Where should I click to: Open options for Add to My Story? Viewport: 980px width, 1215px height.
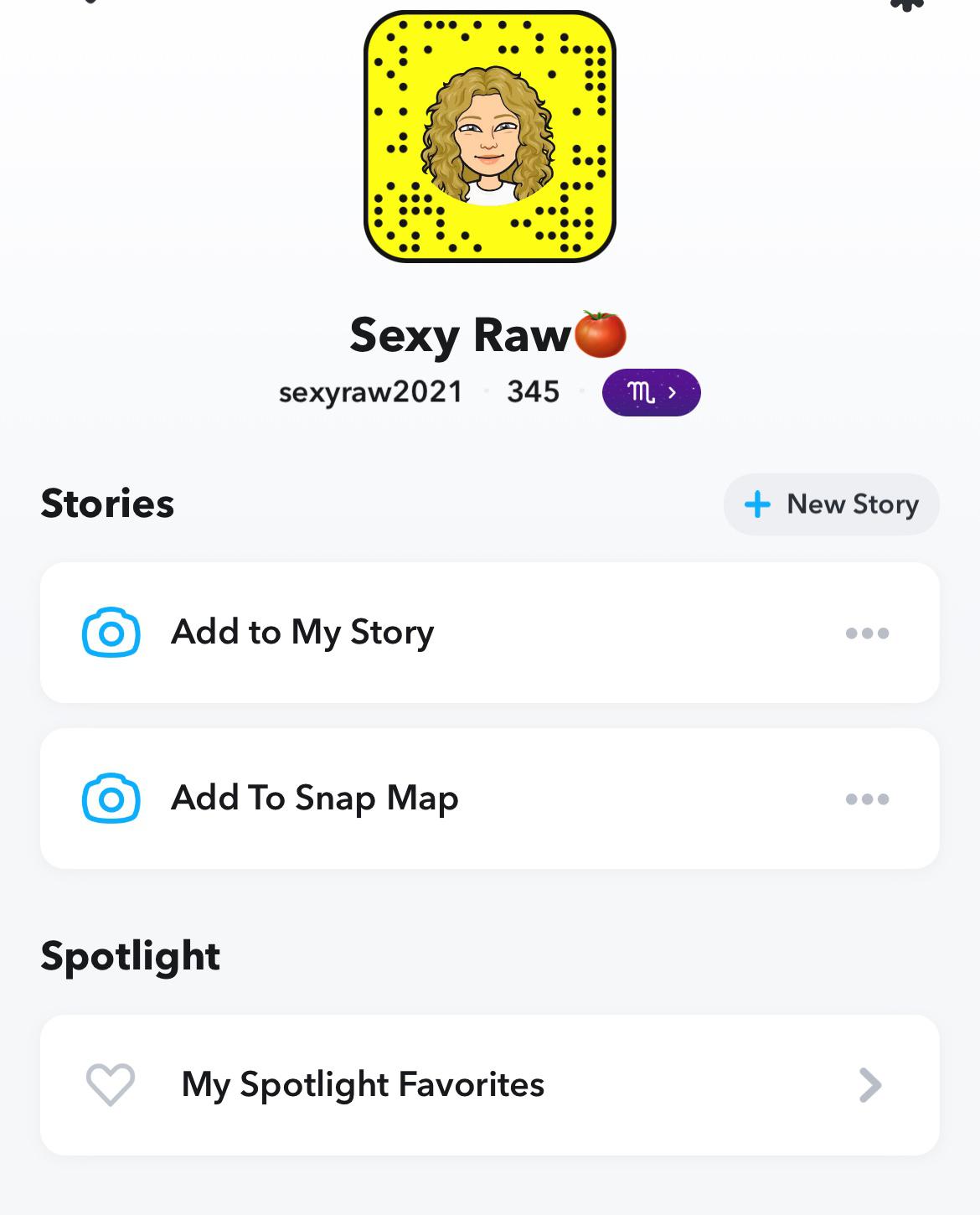point(867,633)
